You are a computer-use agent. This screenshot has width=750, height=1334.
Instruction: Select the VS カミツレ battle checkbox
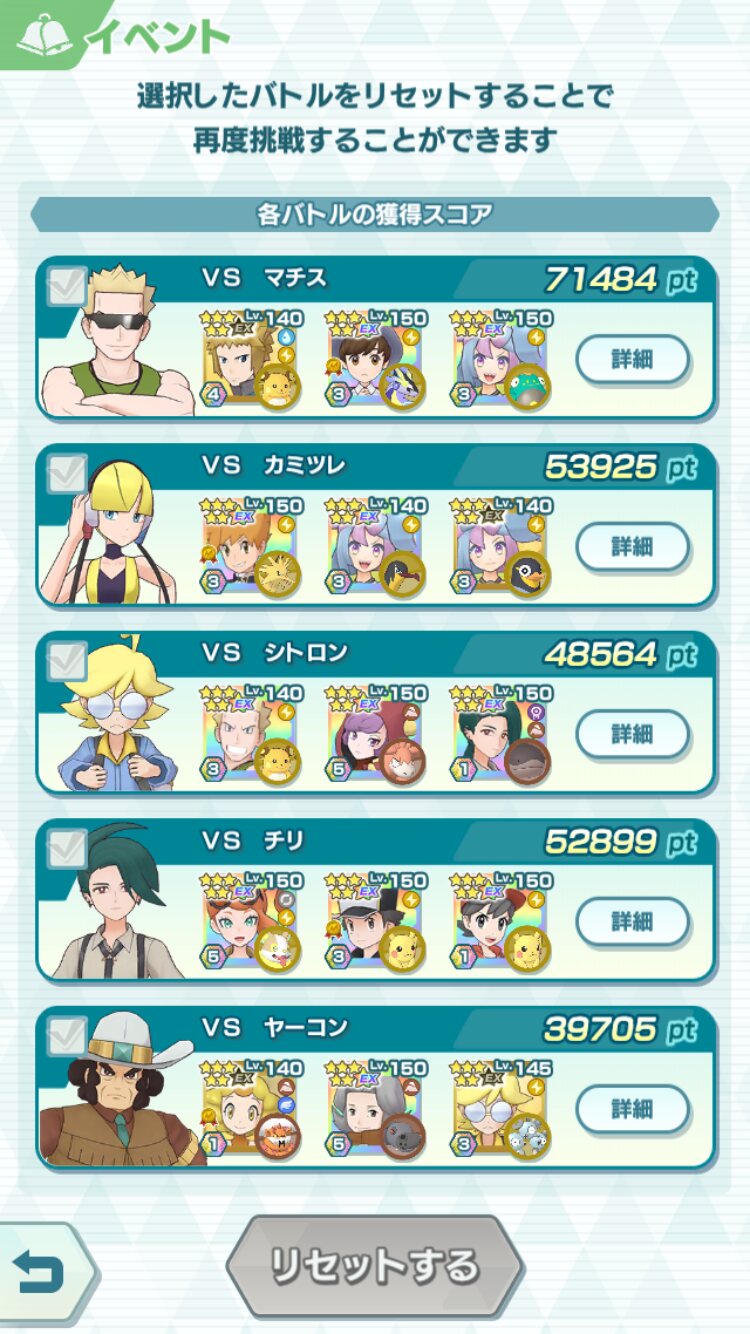(67, 473)
